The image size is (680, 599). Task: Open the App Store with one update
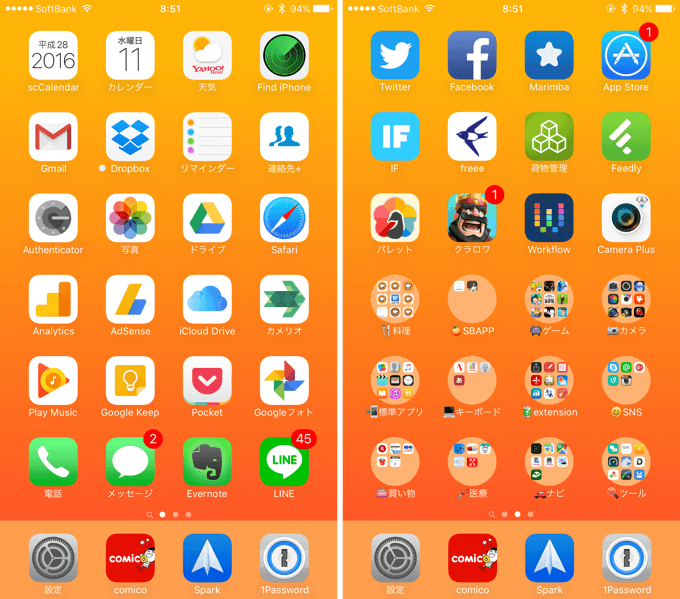tap(626, 56)
